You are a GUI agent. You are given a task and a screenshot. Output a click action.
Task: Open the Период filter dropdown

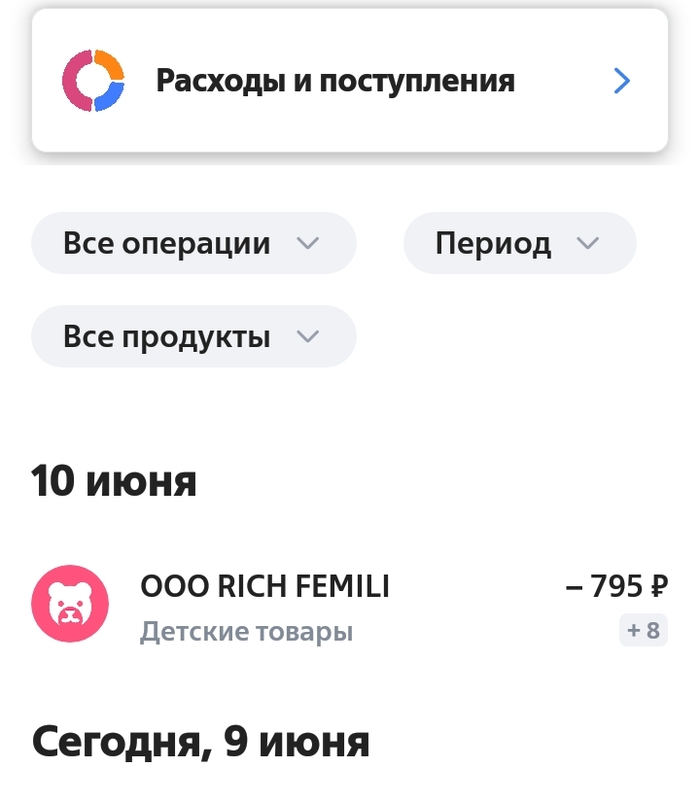[518, 243]
